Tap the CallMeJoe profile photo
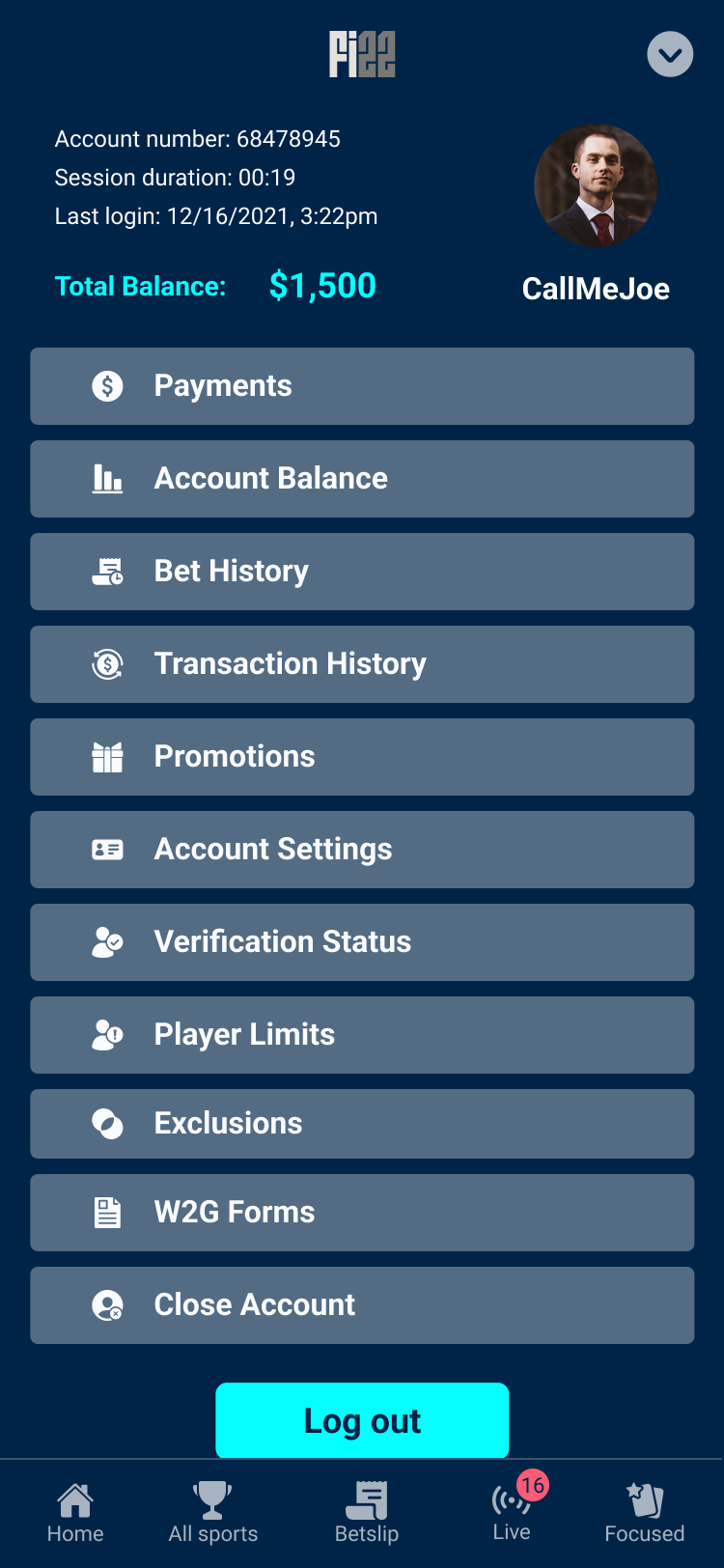Image resolution: width=724 pixels, height=1568 pixels. (x=596, y=185)
